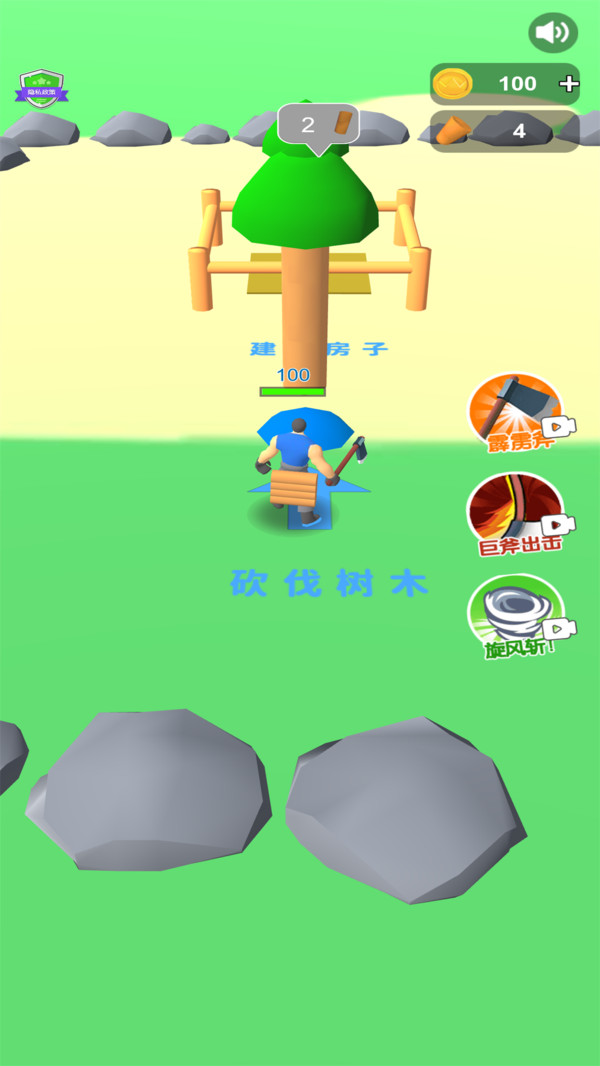Open the privacy policy shield badge
The height and width of the screenshot is (1066, 600).
coord(42,88)
